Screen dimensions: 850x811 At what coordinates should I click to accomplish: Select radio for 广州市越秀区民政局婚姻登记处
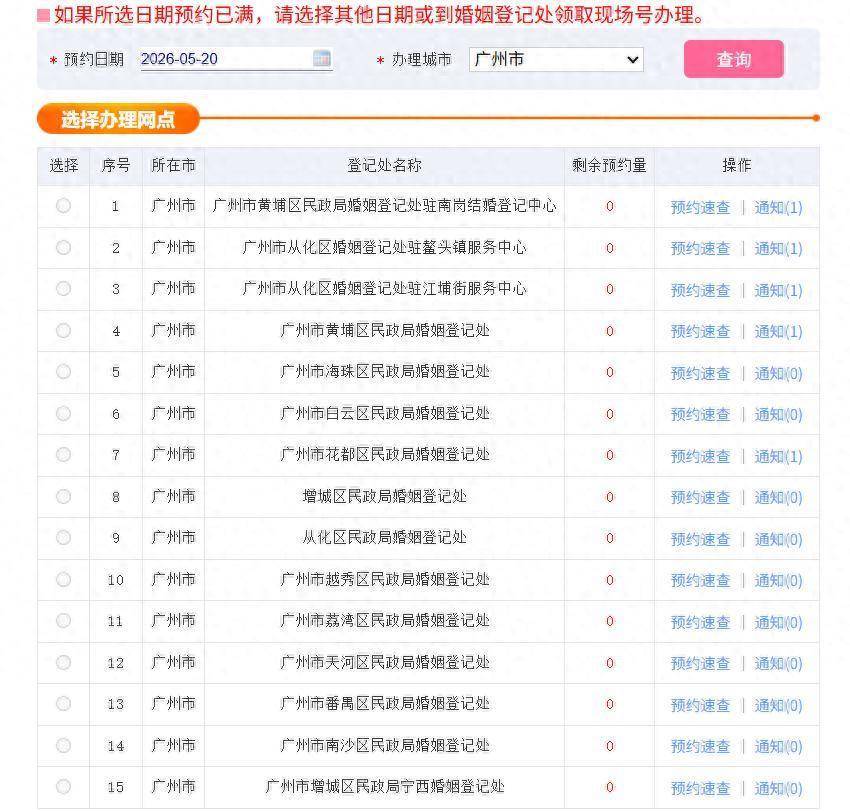point(63,579)
